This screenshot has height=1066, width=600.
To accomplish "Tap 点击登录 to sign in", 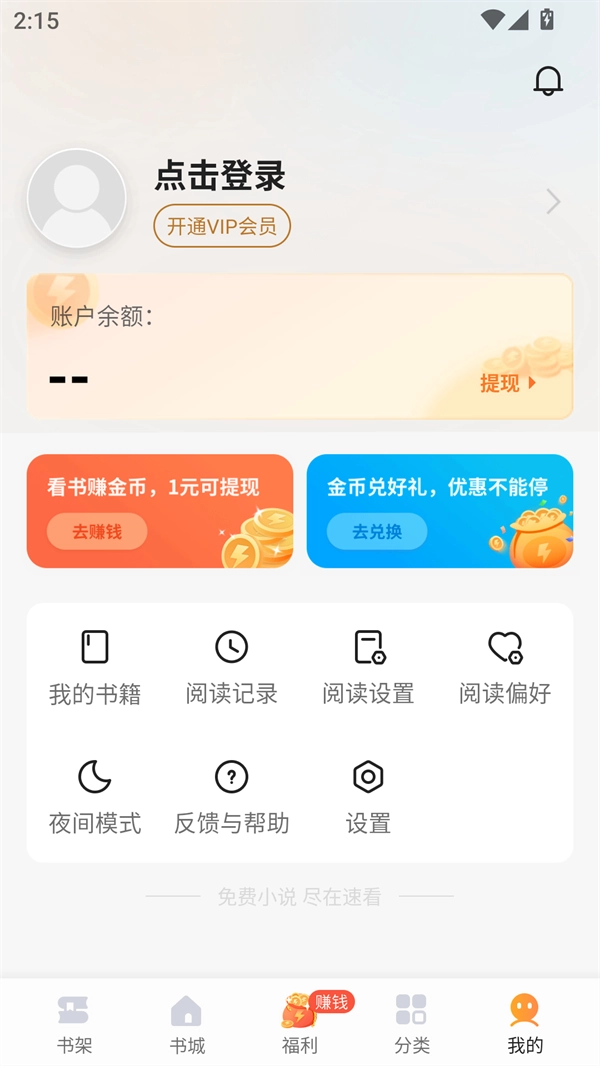I will point(220,175).
